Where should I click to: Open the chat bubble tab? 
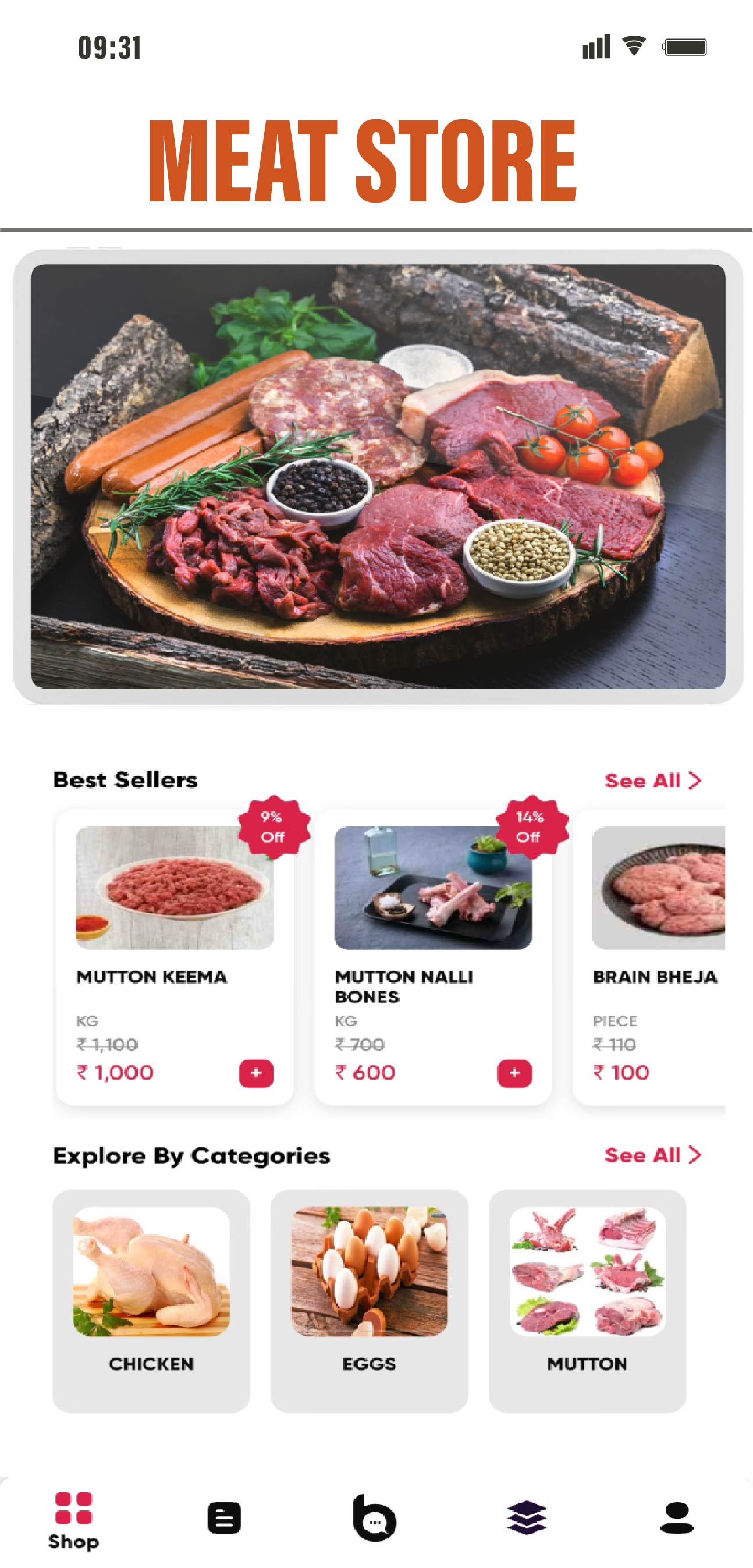coord(374,1517)
